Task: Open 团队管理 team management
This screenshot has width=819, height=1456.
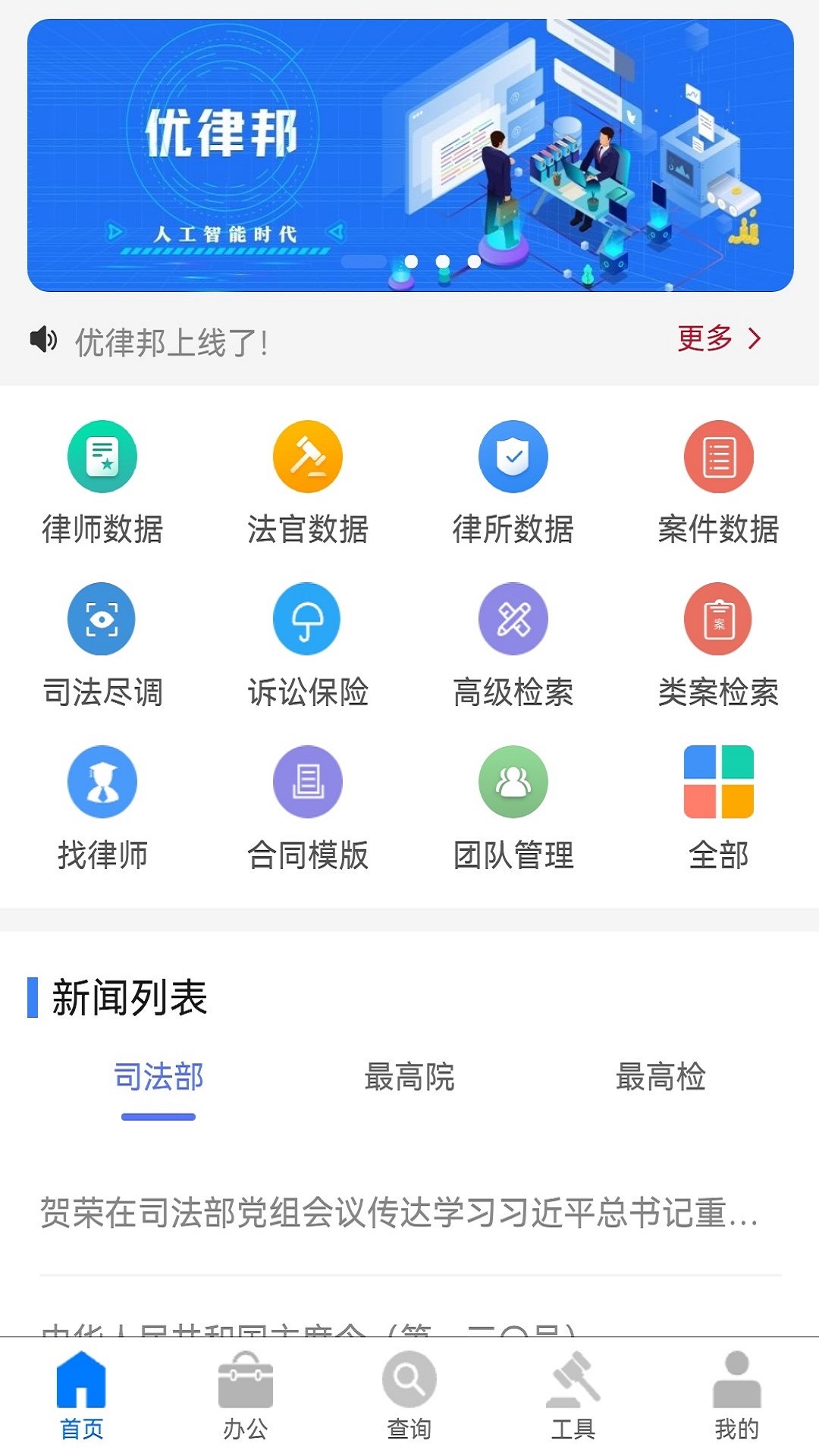Action: (x=513, y=811)
